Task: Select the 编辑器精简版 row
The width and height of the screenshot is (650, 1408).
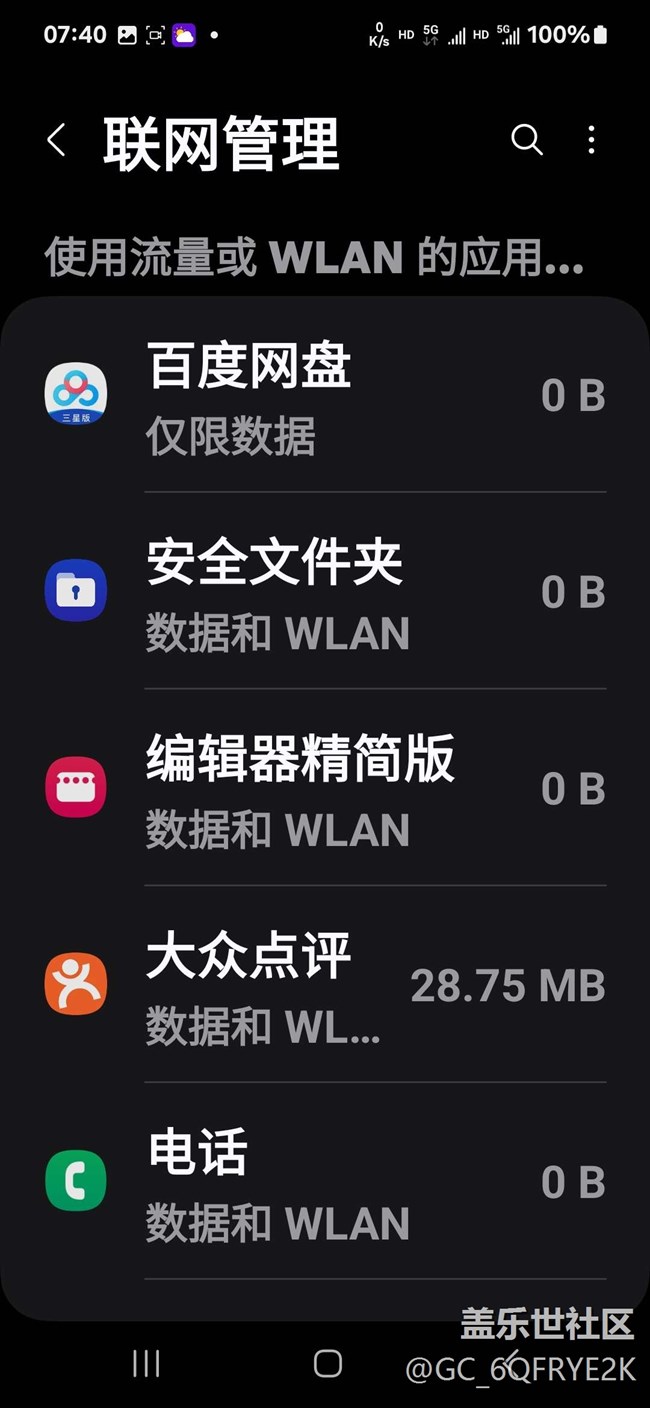Action: [325, 788]
